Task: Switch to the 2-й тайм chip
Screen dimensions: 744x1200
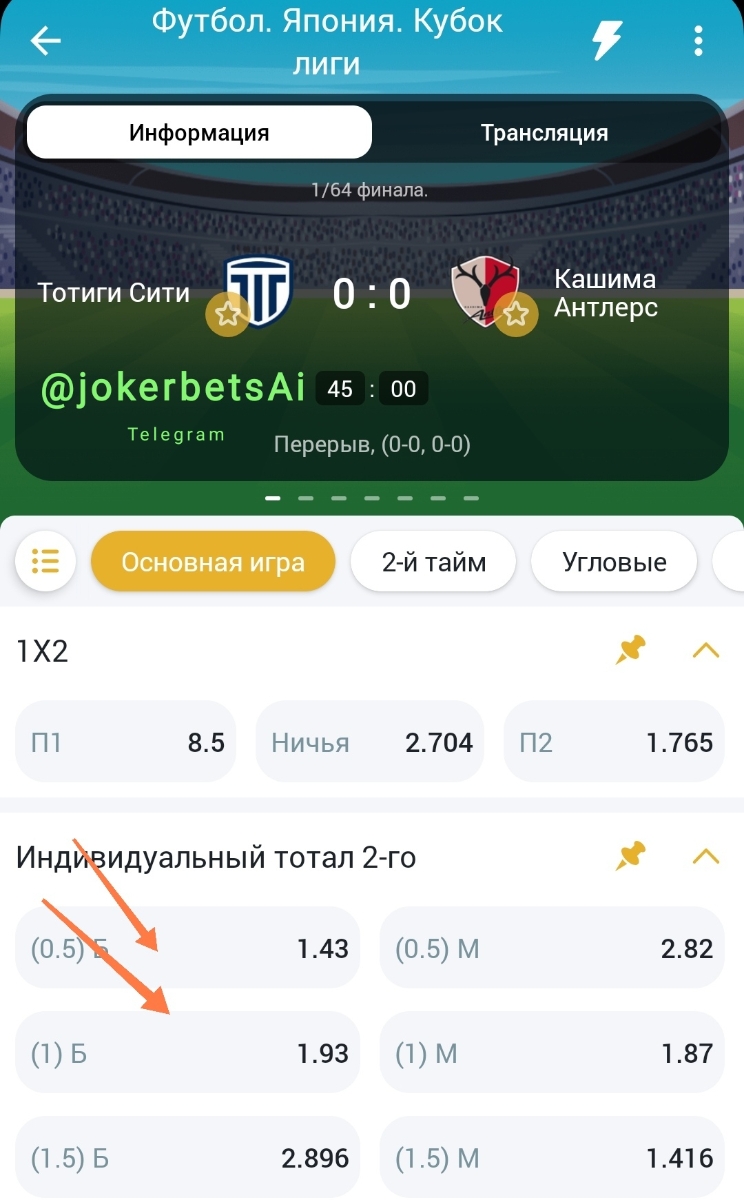Action: coord(434,562)
